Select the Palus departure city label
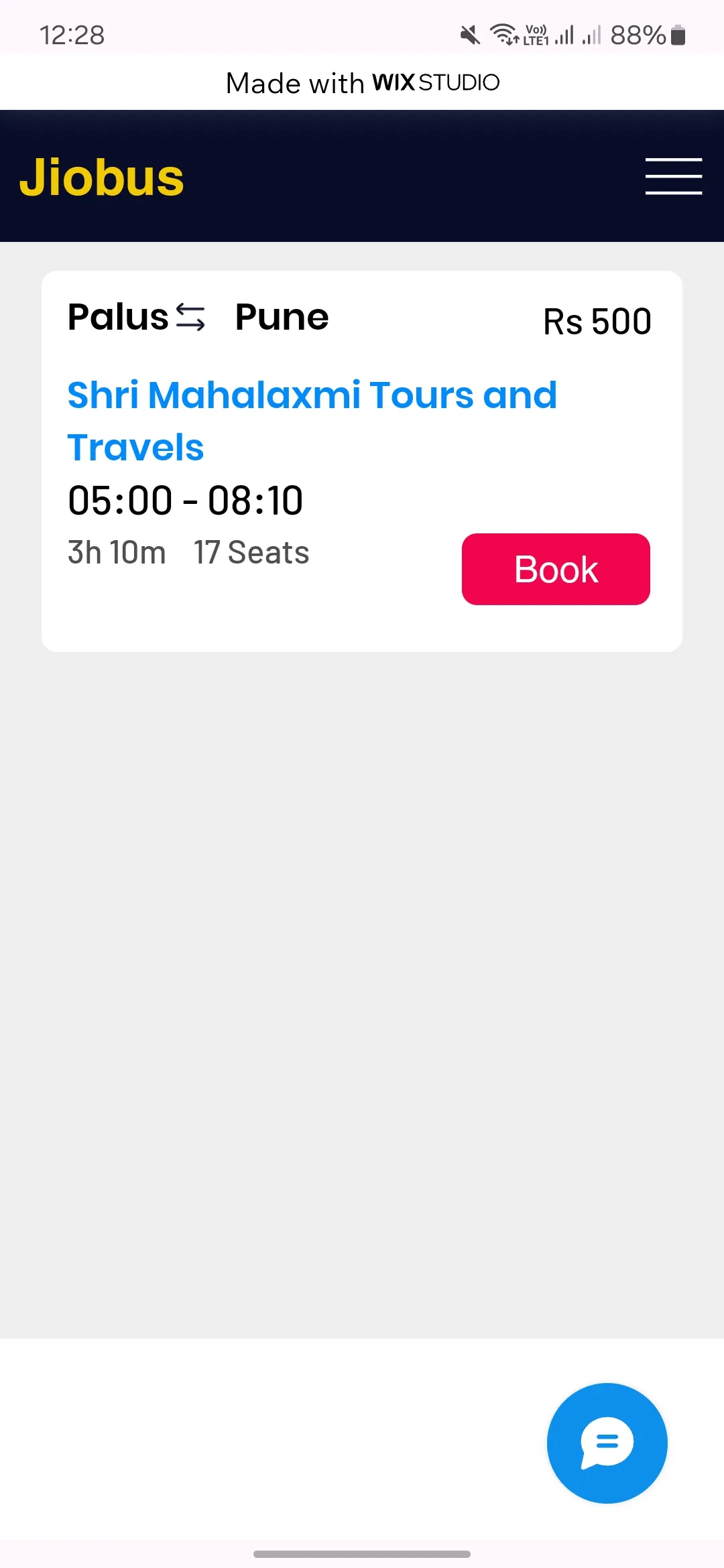 [x=118, y=317]
